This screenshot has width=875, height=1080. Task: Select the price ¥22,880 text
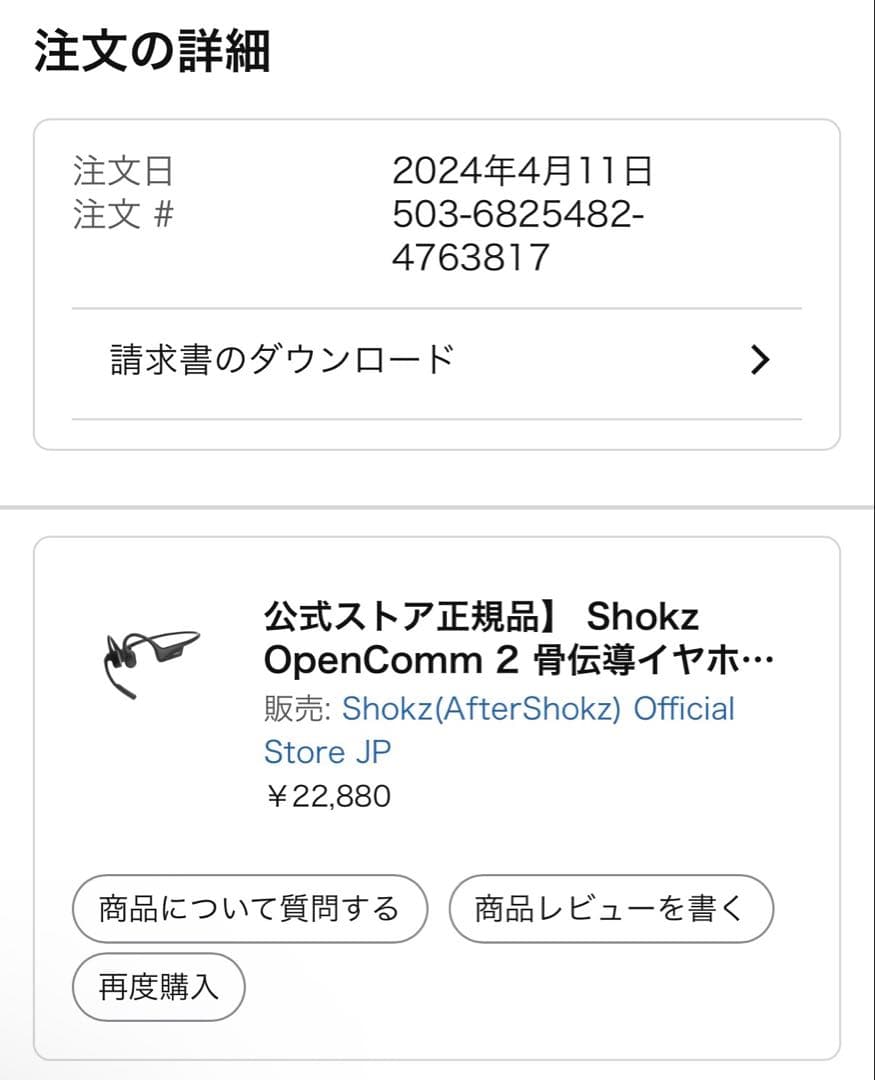[328, 797]
